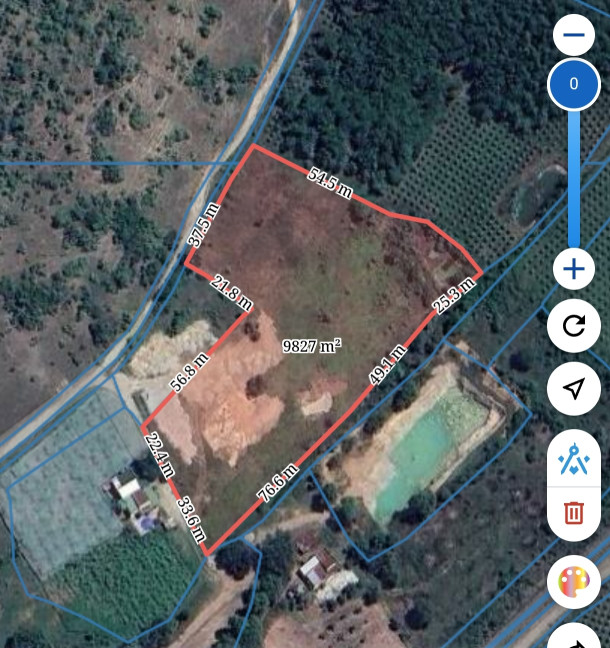Screen dimensions: 610x648
Task: Tap the zoom slider handle showing 0
Action: pos(573,84)
